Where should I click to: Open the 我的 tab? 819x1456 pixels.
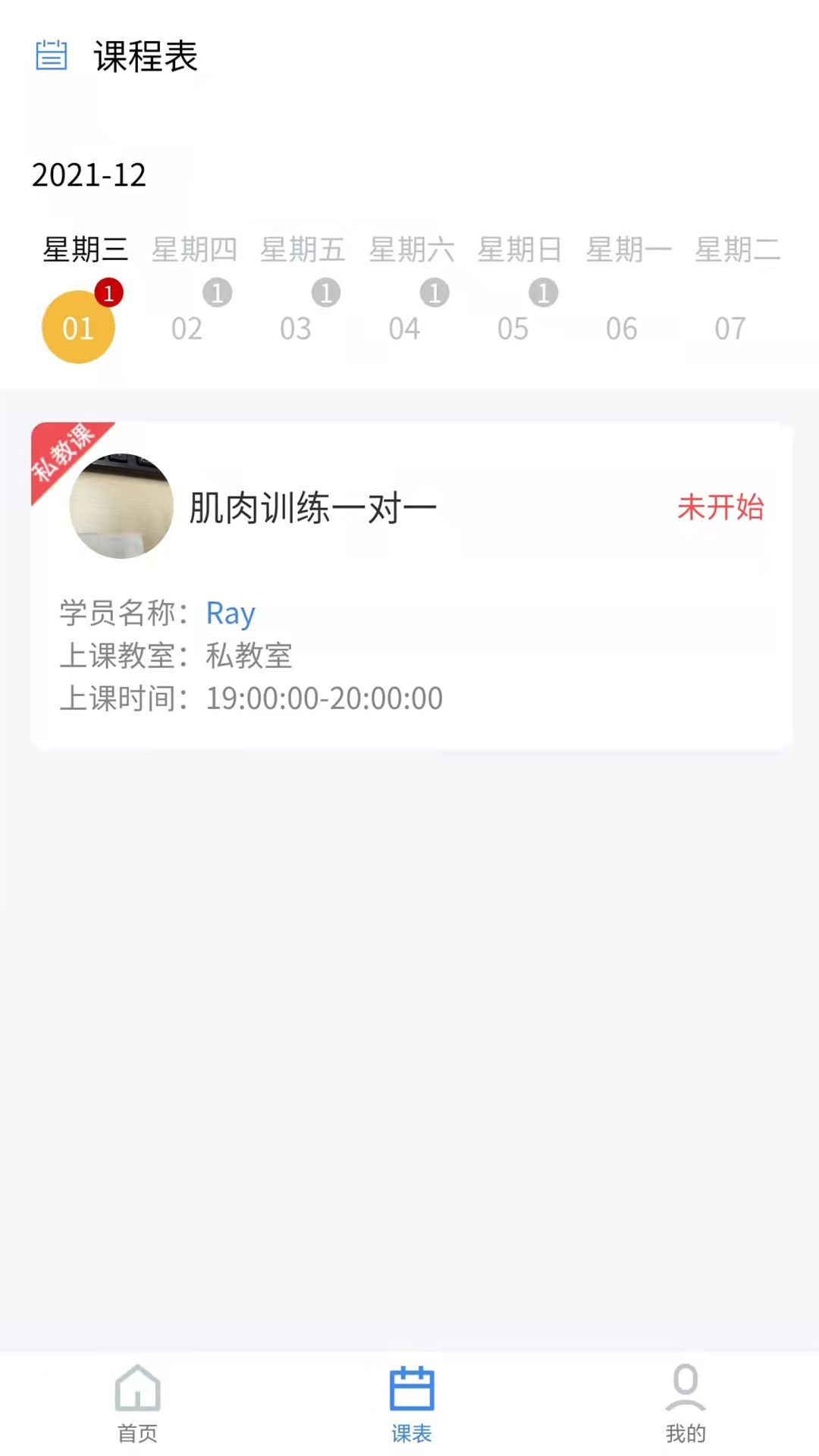[686, 1403]
